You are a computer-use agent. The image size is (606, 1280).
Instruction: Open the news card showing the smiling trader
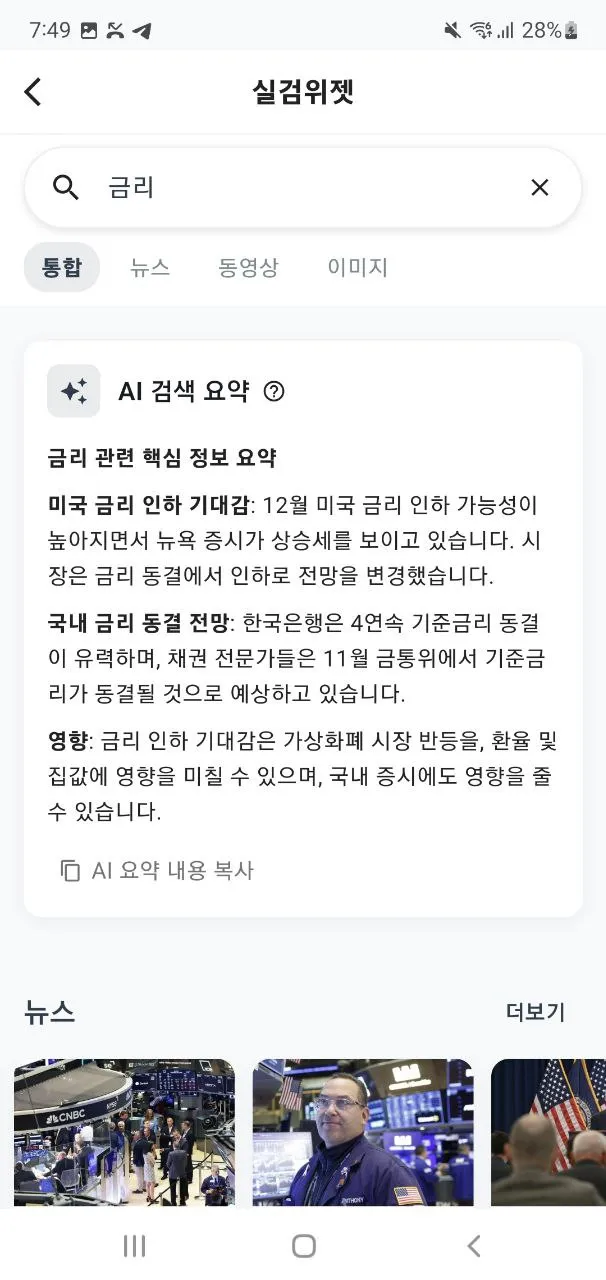[x=362, y=1132]
